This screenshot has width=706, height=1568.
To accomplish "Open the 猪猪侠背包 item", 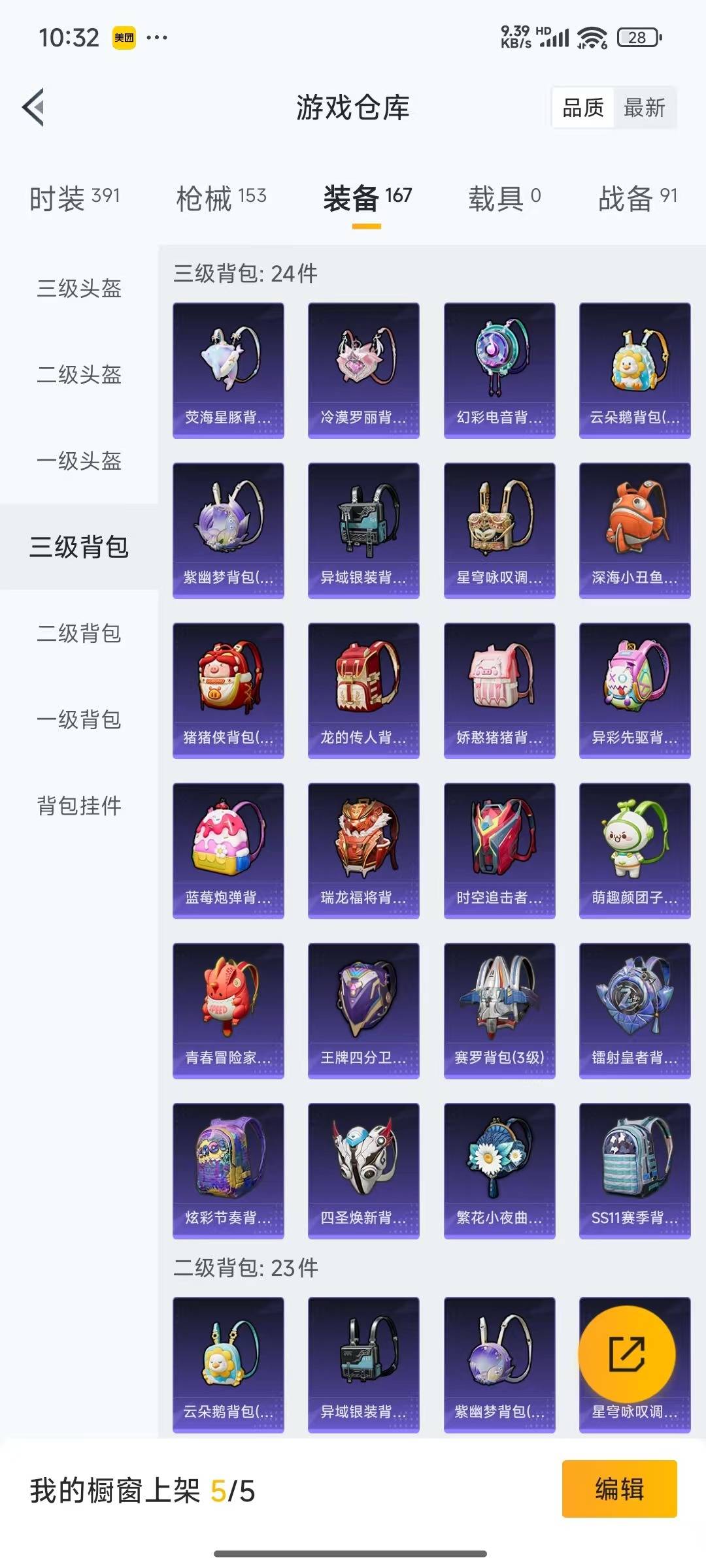I will [x=228, y=691].
